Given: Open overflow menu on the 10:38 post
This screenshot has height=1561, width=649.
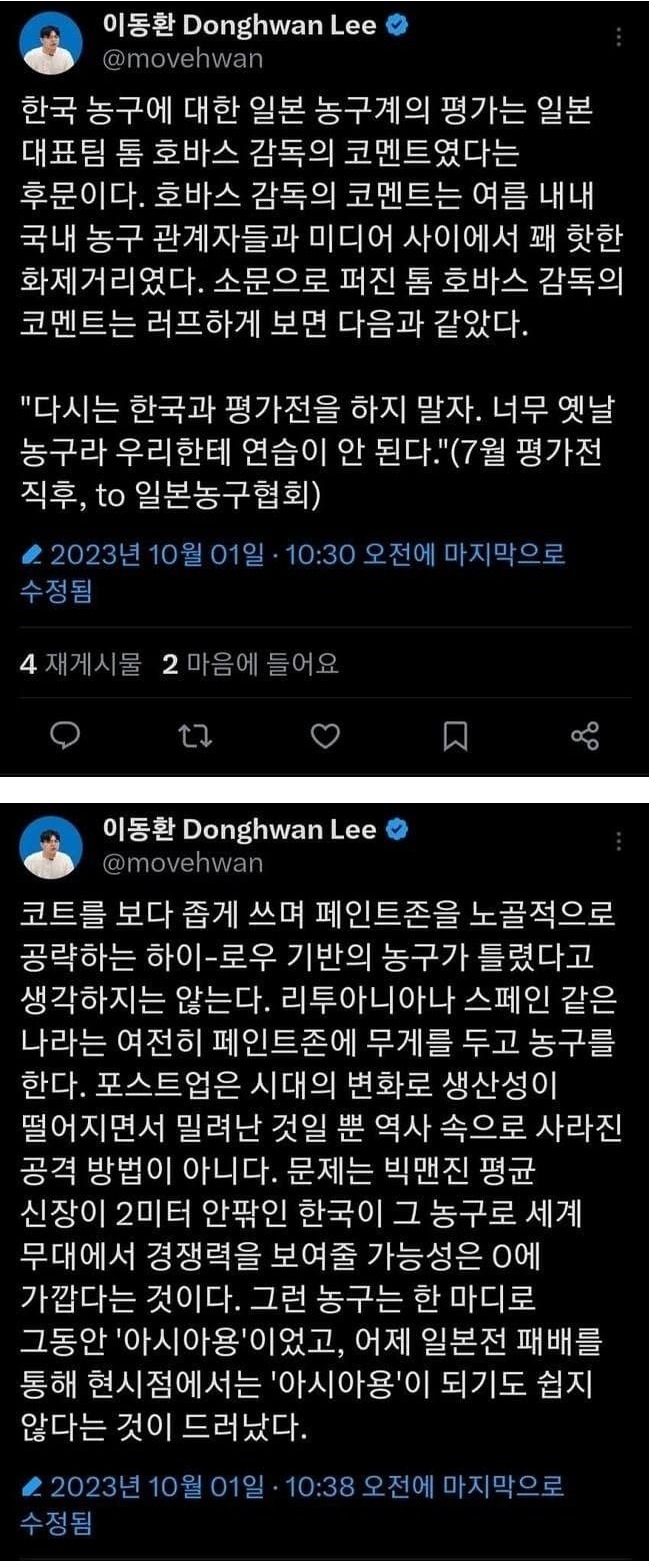Looking at the screenshot, I should click(620, 842).
